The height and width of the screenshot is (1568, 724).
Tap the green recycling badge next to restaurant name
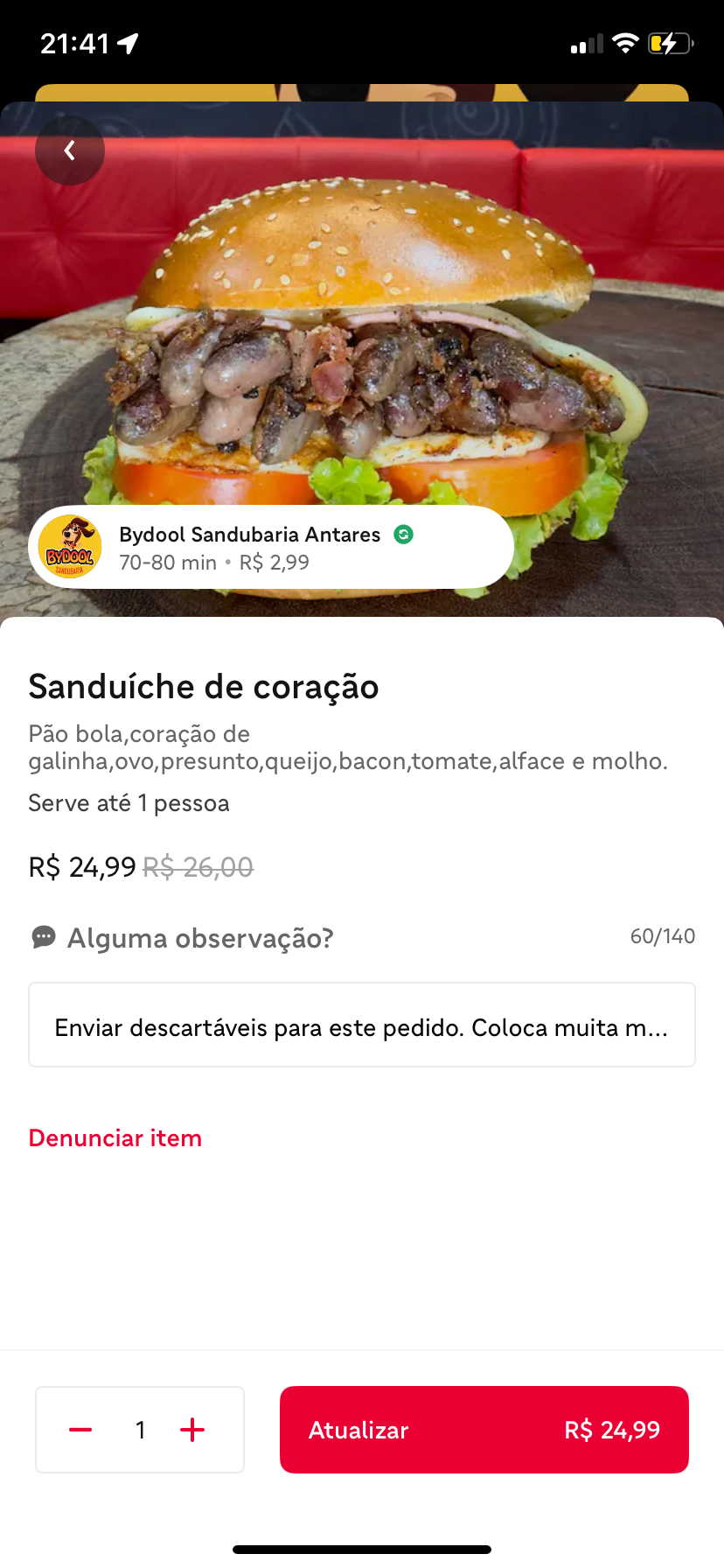(403, 534)
